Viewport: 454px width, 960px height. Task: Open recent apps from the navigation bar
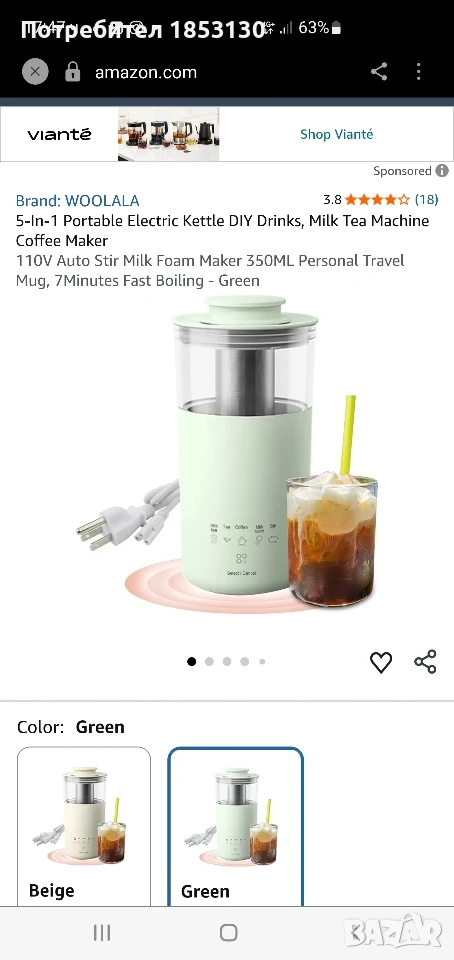tap(102, 932)
